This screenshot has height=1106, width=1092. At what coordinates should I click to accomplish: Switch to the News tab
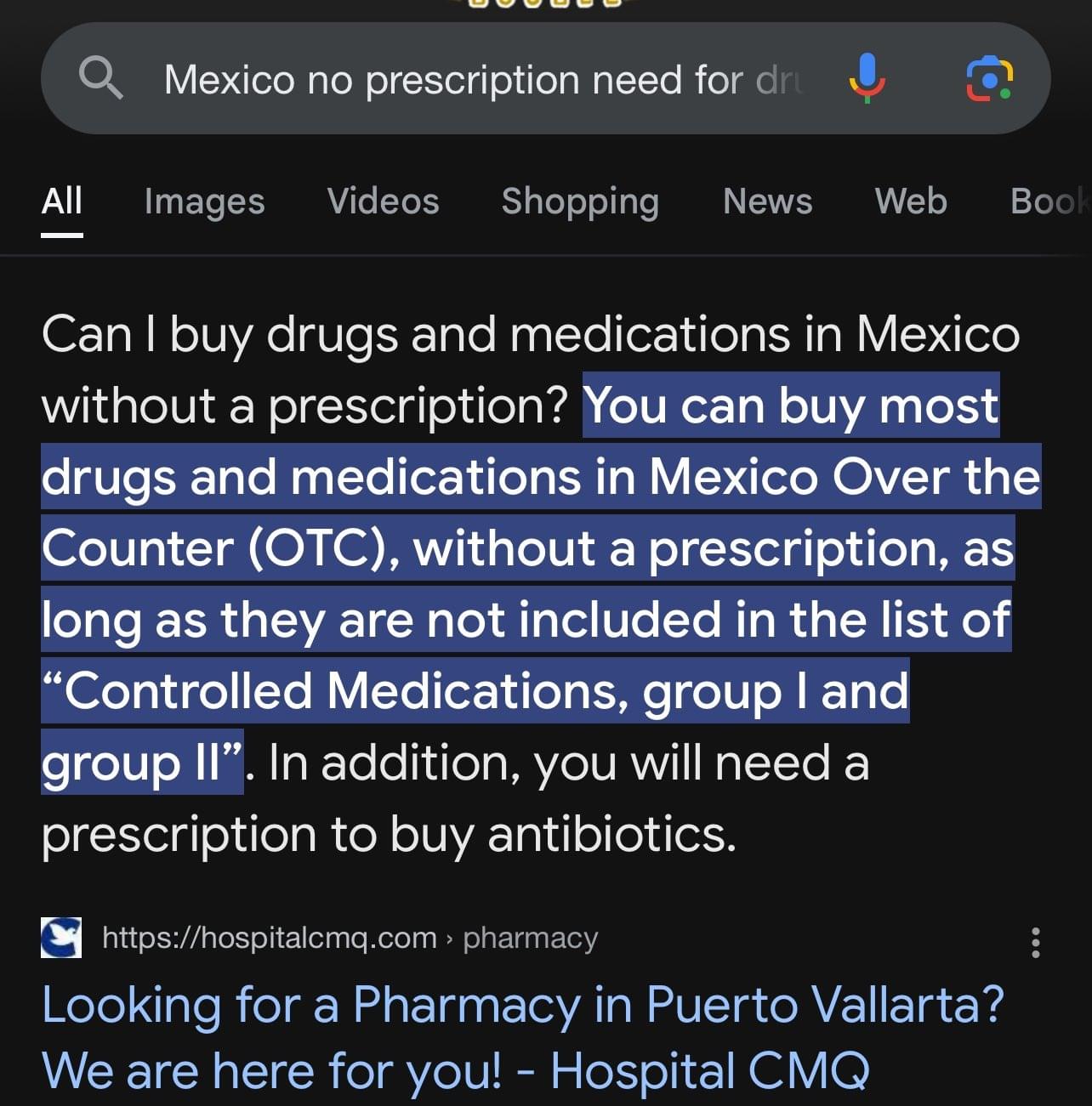767,201
